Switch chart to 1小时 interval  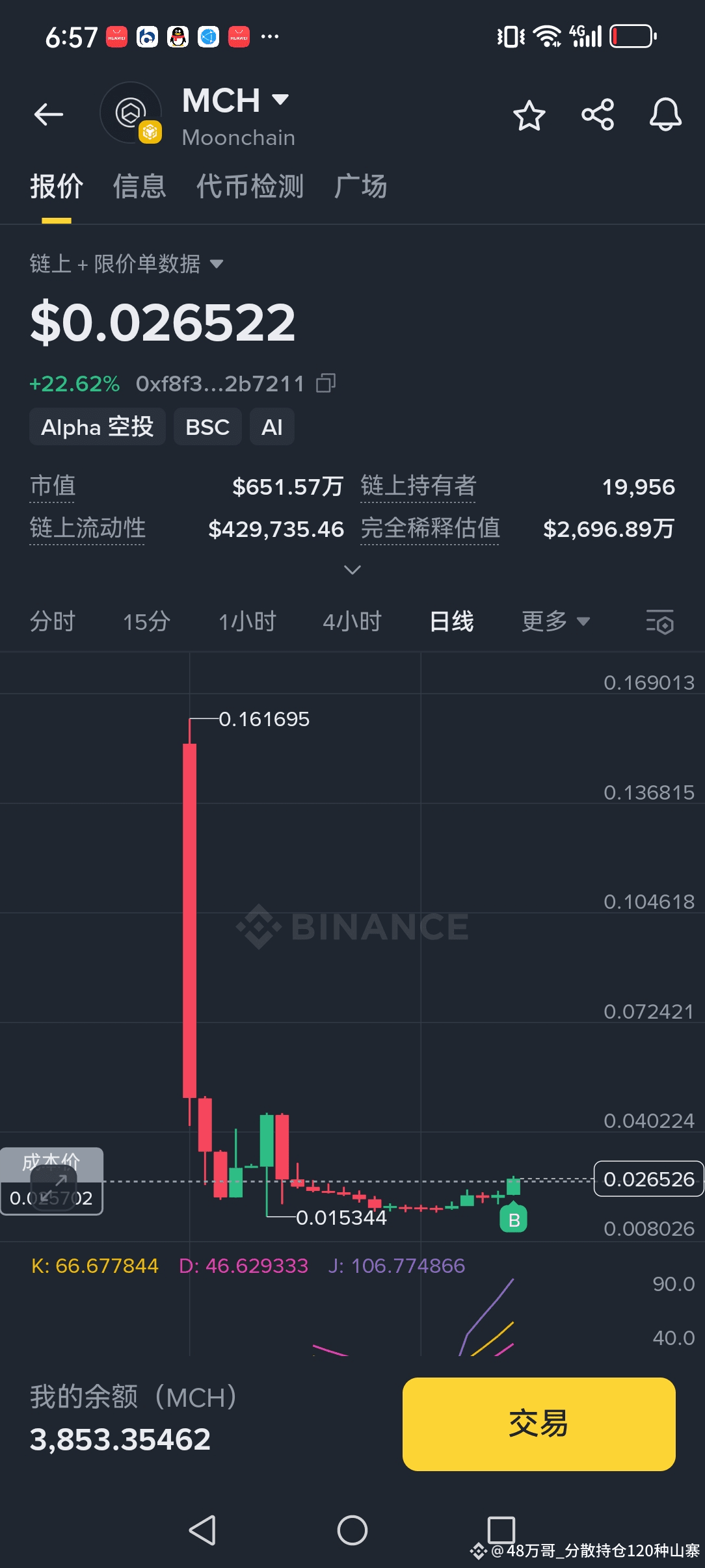pyautogui.click(x=247, y=621)
